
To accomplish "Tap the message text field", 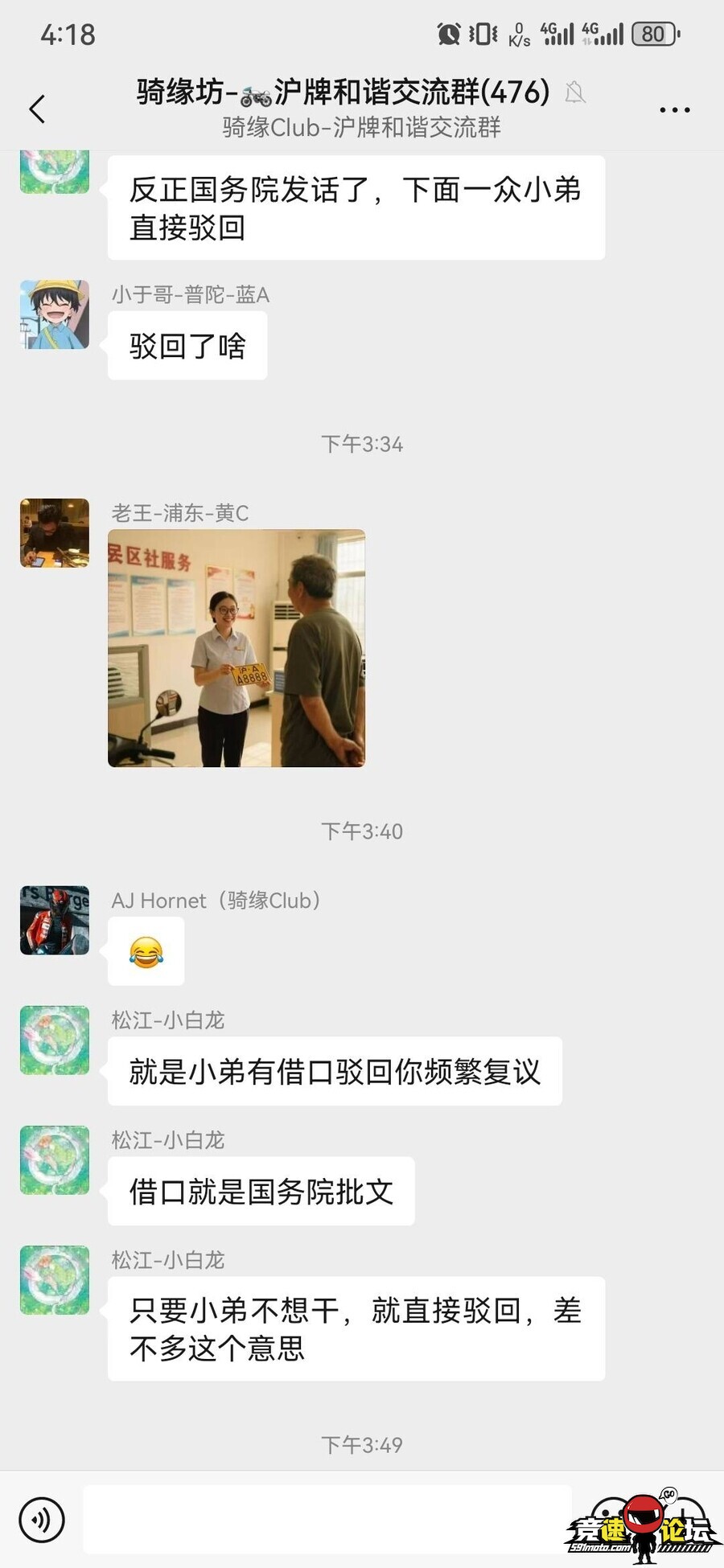I will pyautogui.click(x=327, y=1520).
